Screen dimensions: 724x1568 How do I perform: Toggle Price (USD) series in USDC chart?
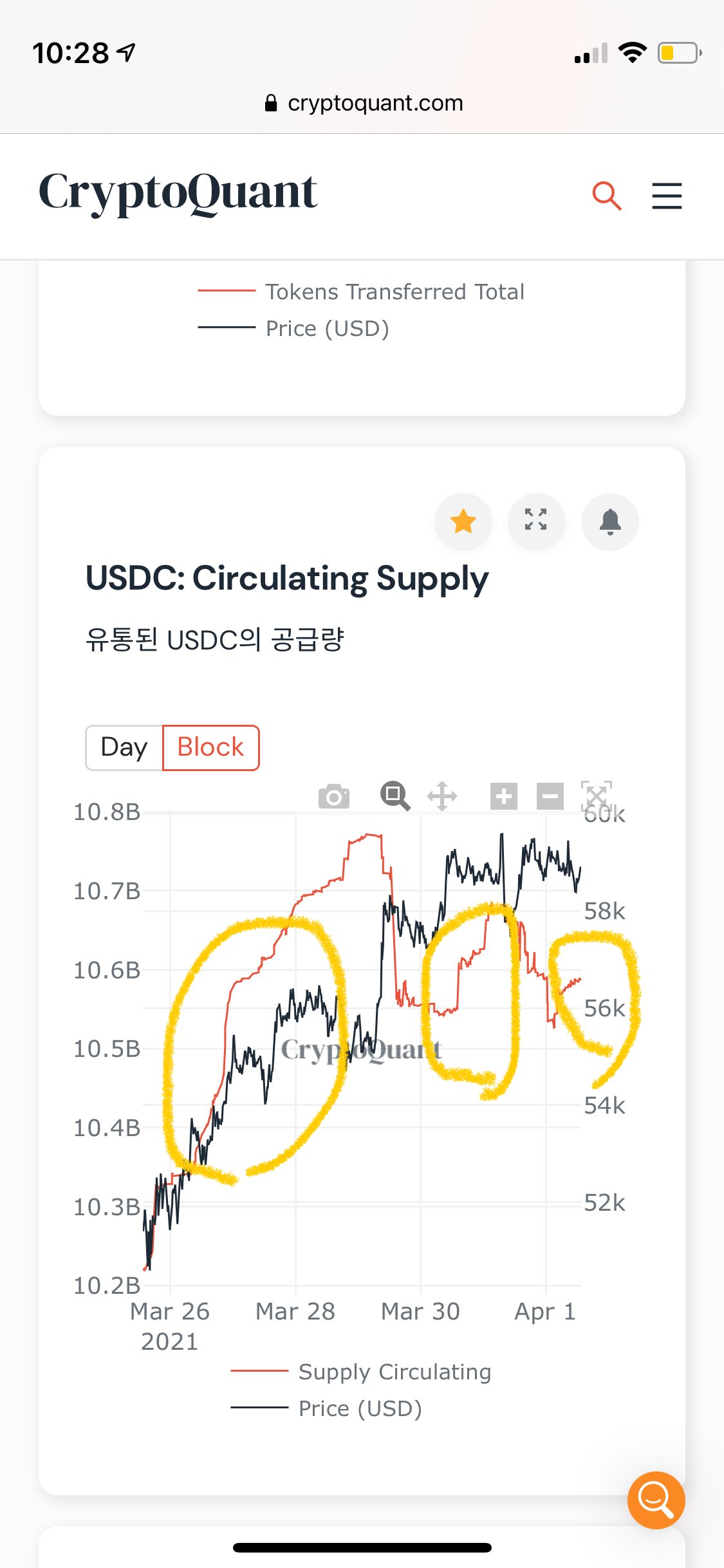coord(327,1408)
